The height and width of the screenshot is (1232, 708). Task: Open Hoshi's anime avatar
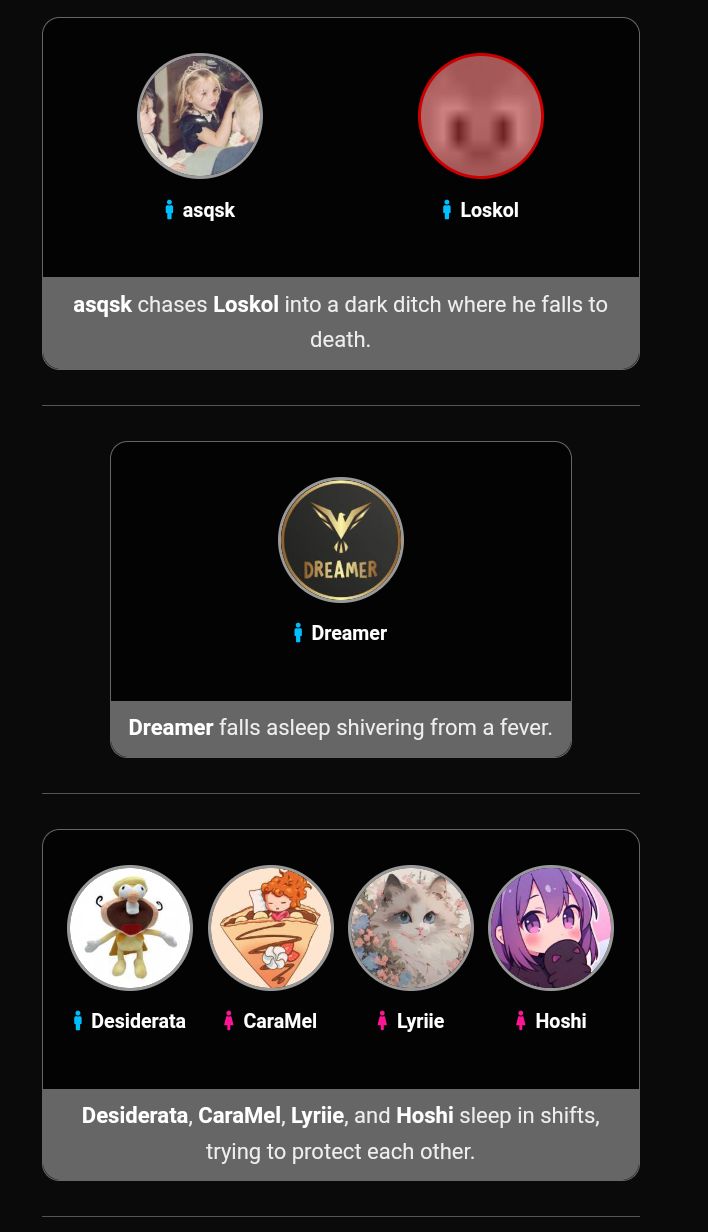click(551, 928)
